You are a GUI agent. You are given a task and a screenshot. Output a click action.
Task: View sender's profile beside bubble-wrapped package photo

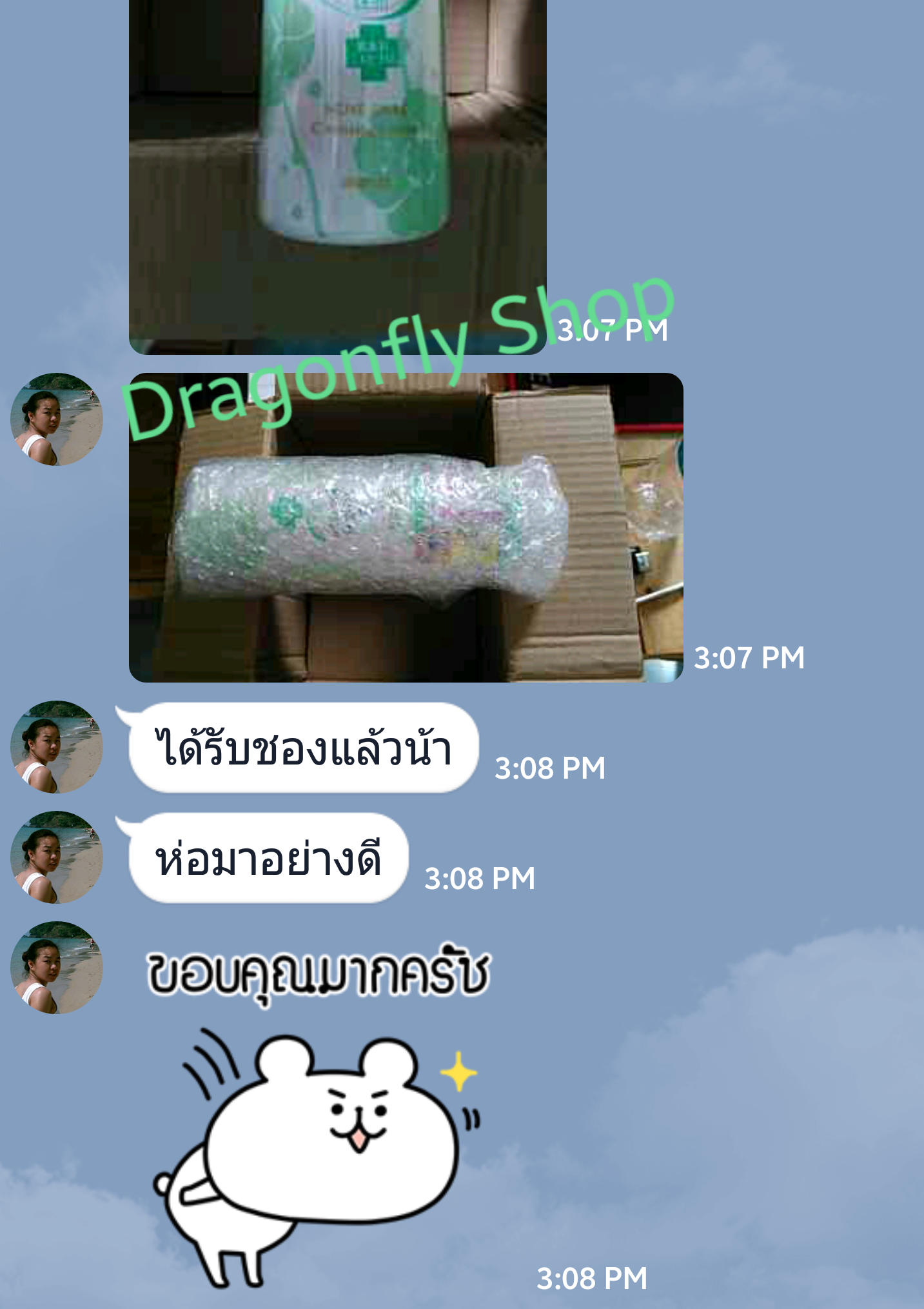click(x=57, y=419)
